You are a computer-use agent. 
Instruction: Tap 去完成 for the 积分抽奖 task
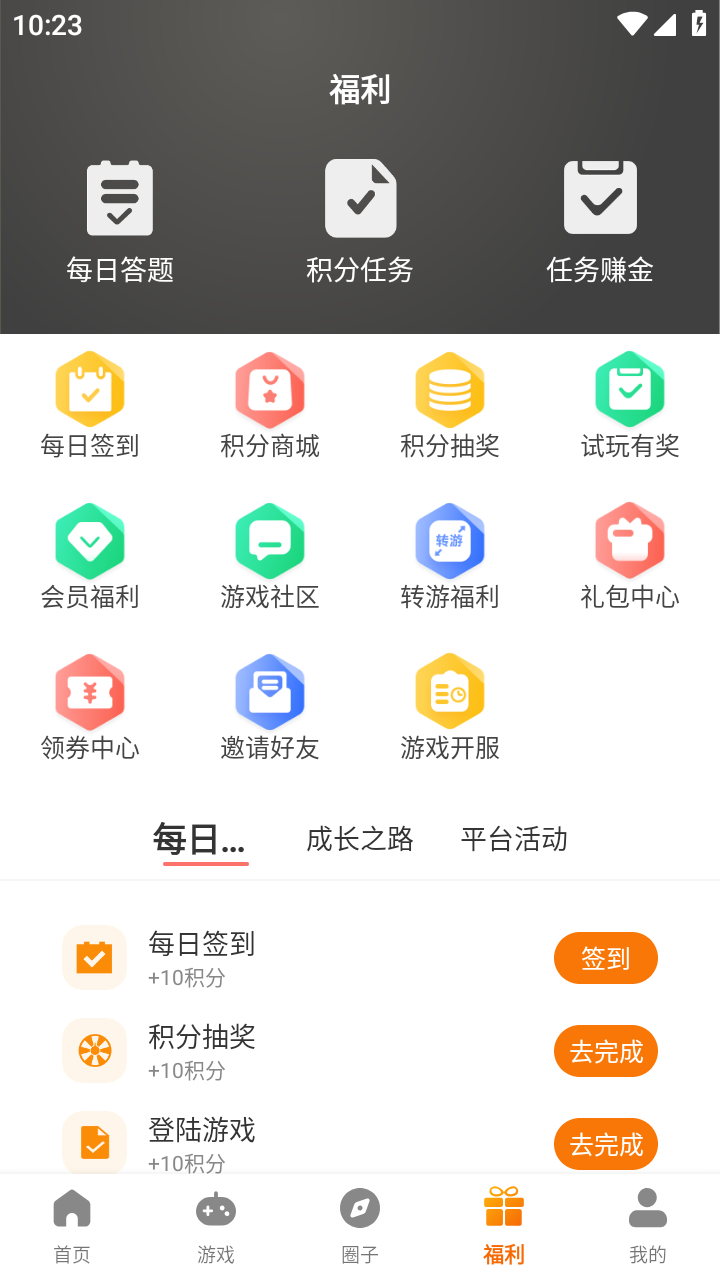pos(606,1051)
